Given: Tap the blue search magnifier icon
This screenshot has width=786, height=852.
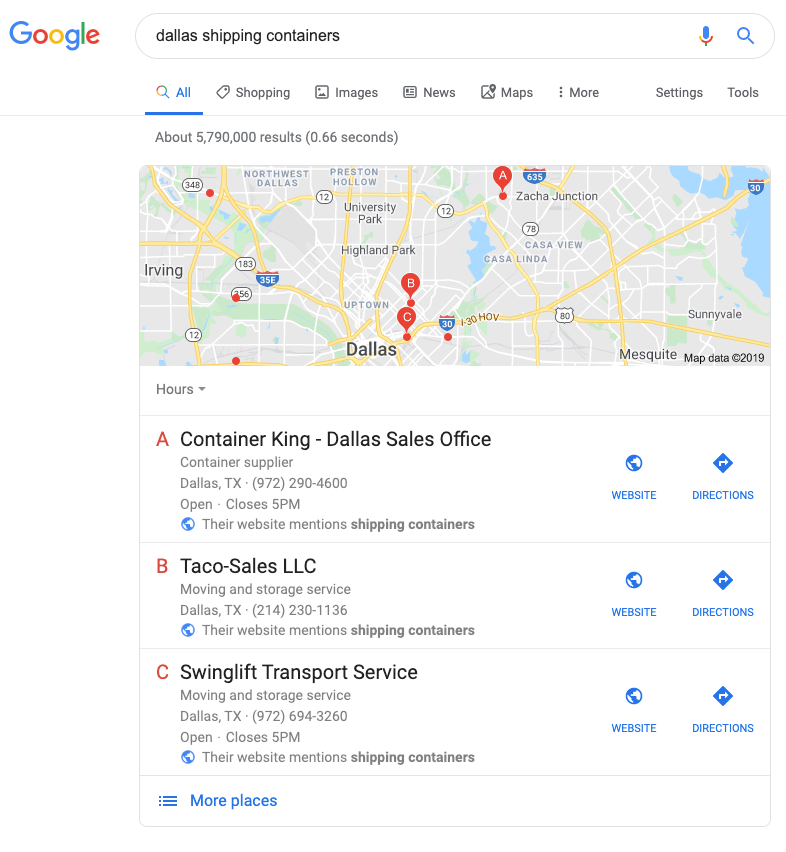Looking at the screenshot, I should tap(745, 36).
